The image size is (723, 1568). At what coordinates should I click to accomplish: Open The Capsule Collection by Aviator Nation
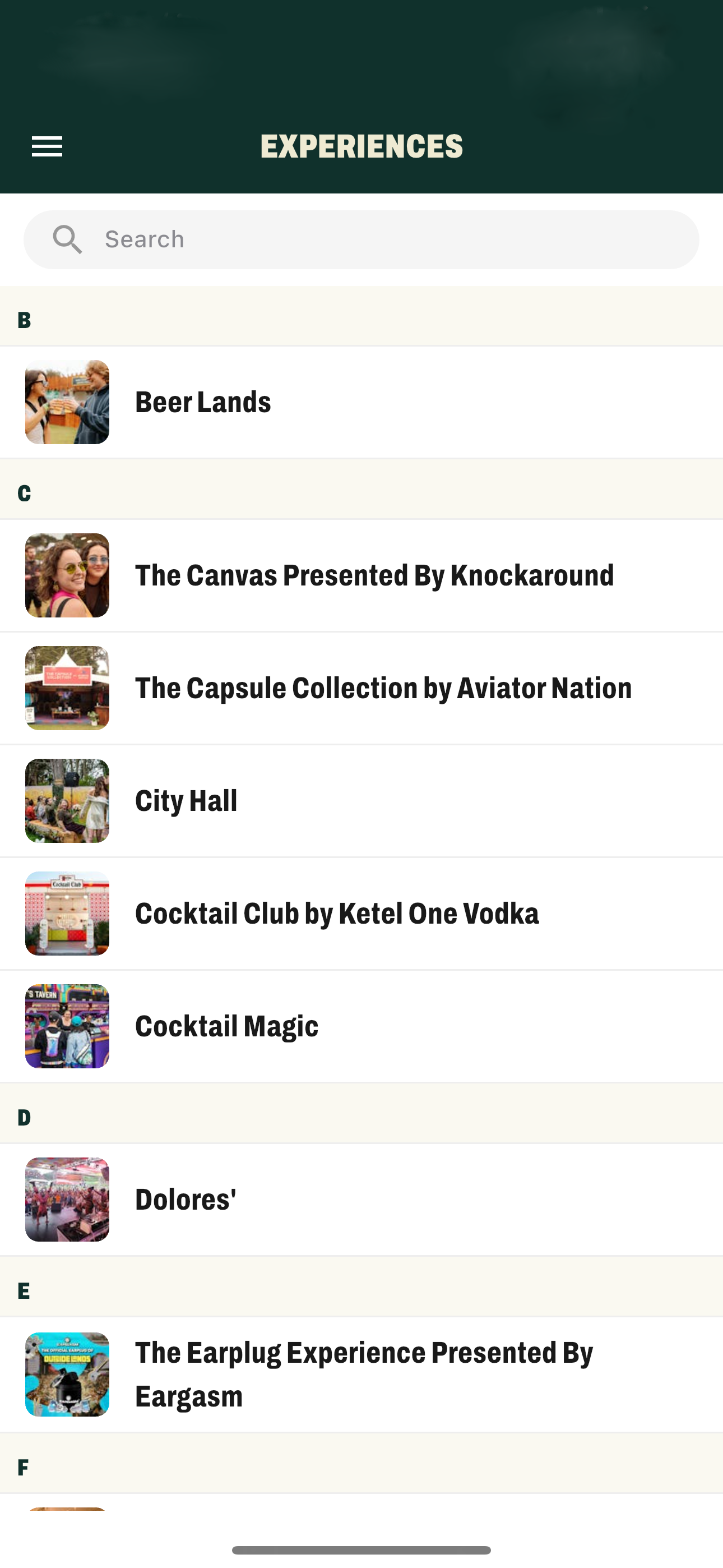click(361, 688)
